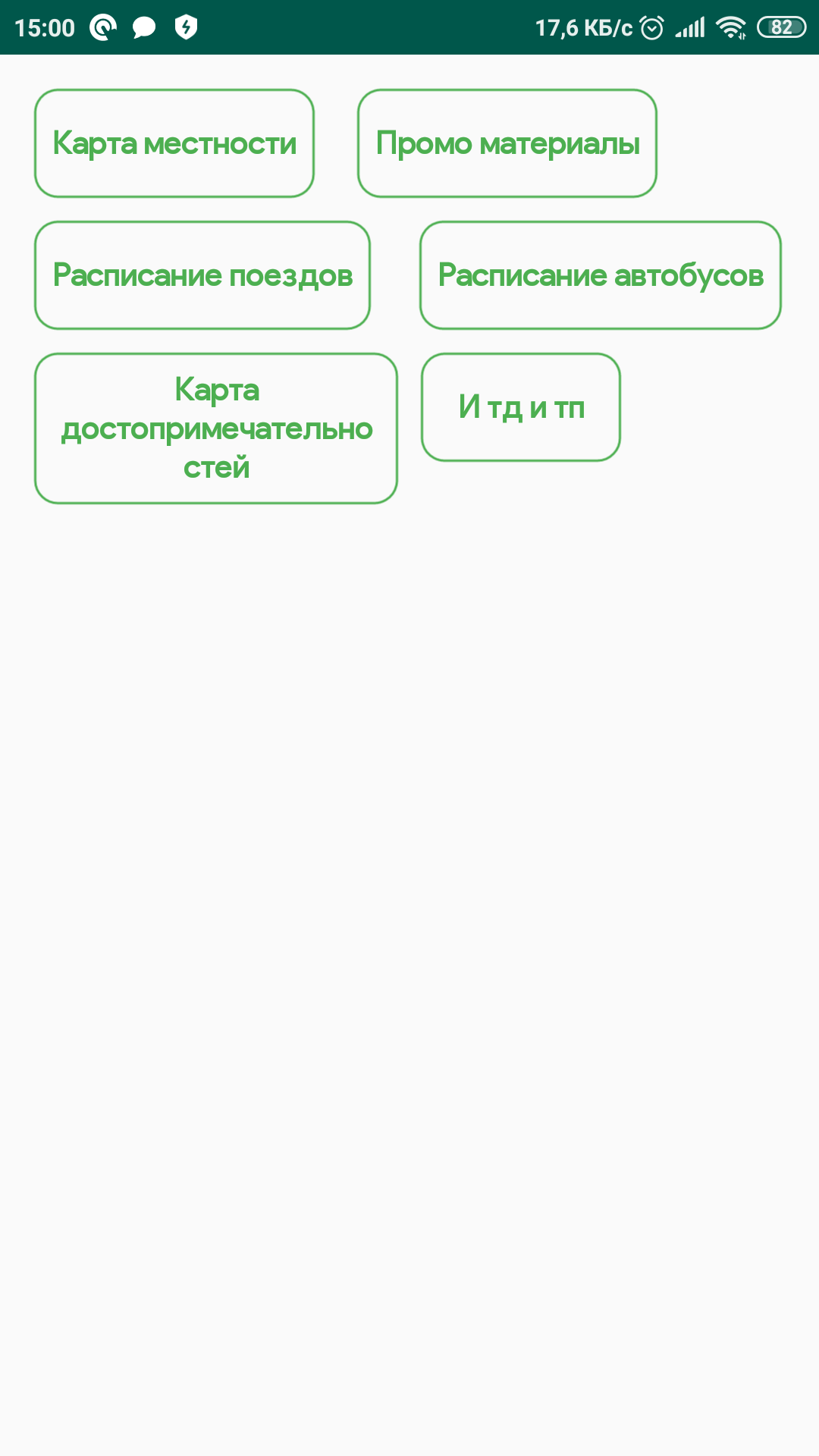Select Промо материалы
819x1456 pixels.
point(507,143)
